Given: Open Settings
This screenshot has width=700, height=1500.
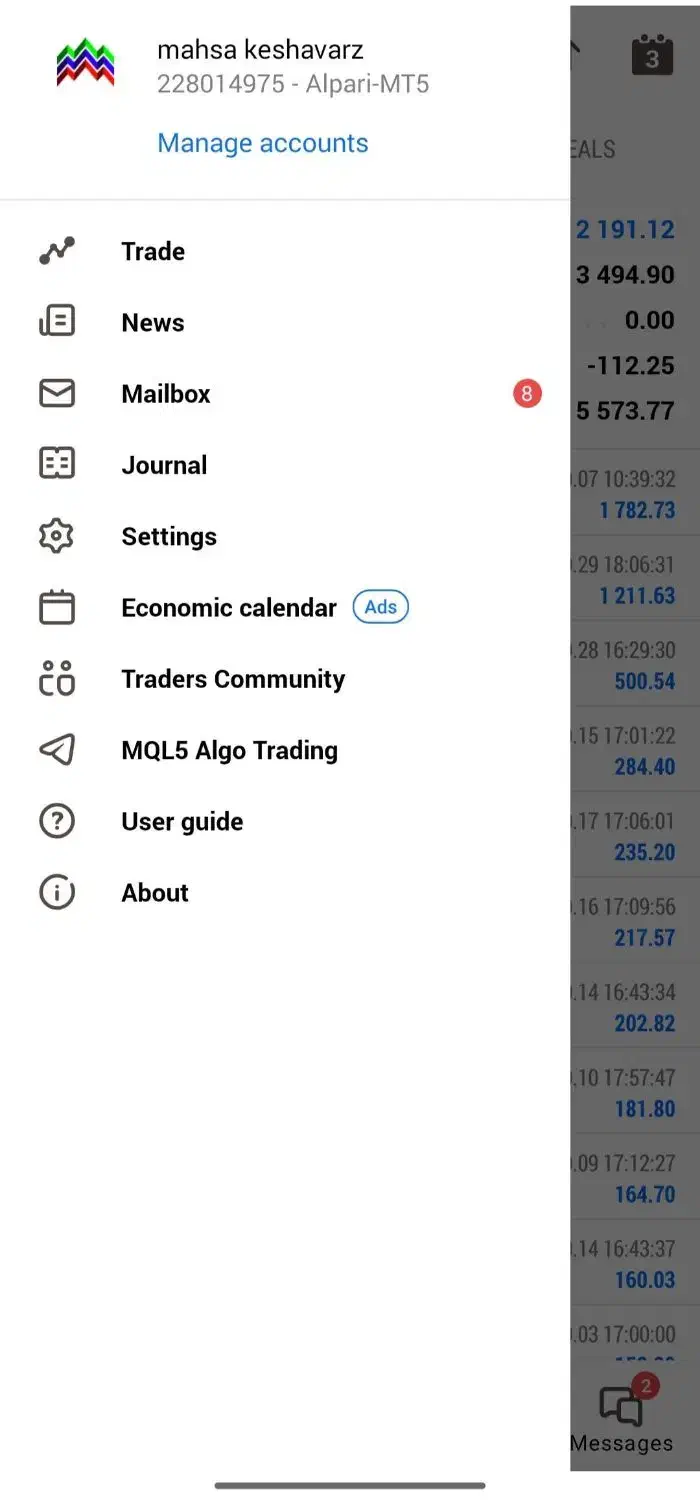Looking at the screenshot, I should 169,537.
